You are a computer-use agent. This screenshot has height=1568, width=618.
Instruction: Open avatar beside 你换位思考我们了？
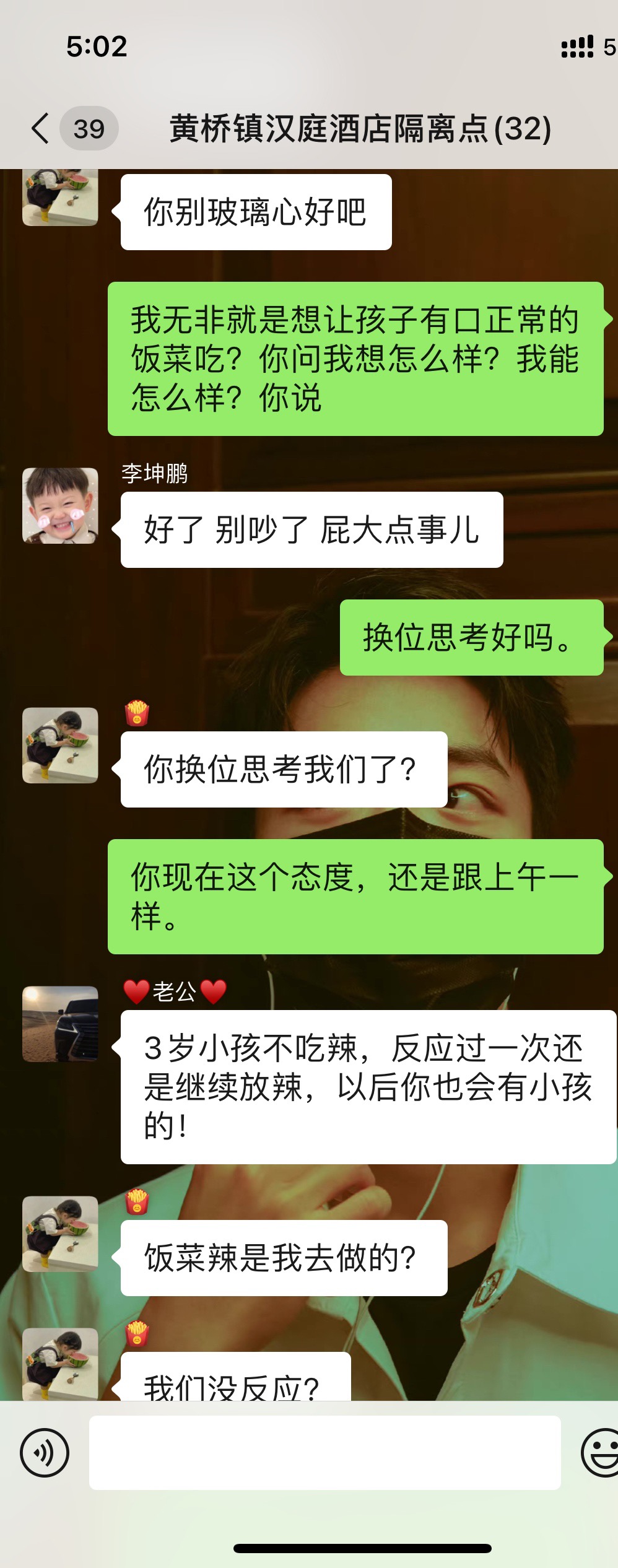coord(60,745)
